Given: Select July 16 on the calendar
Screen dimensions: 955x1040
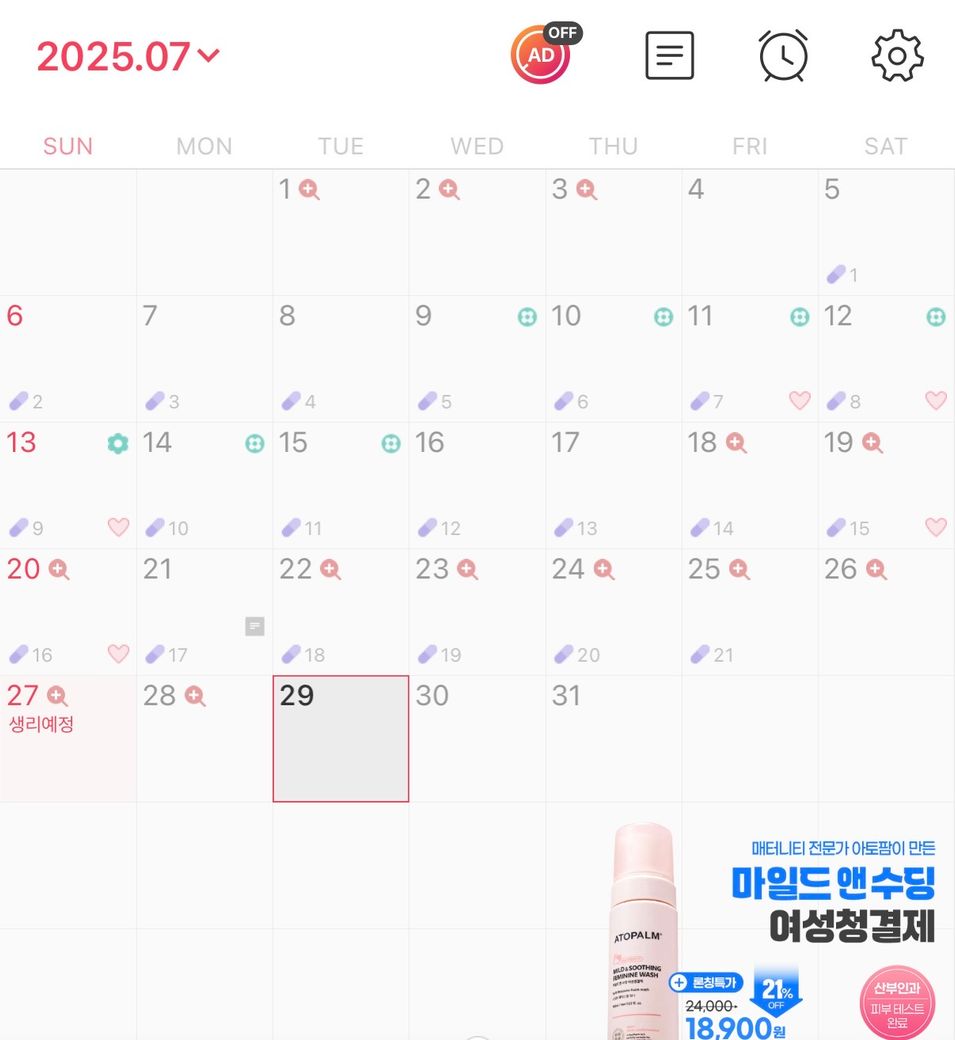Looking at the screenshot, I should pos(476,485).
